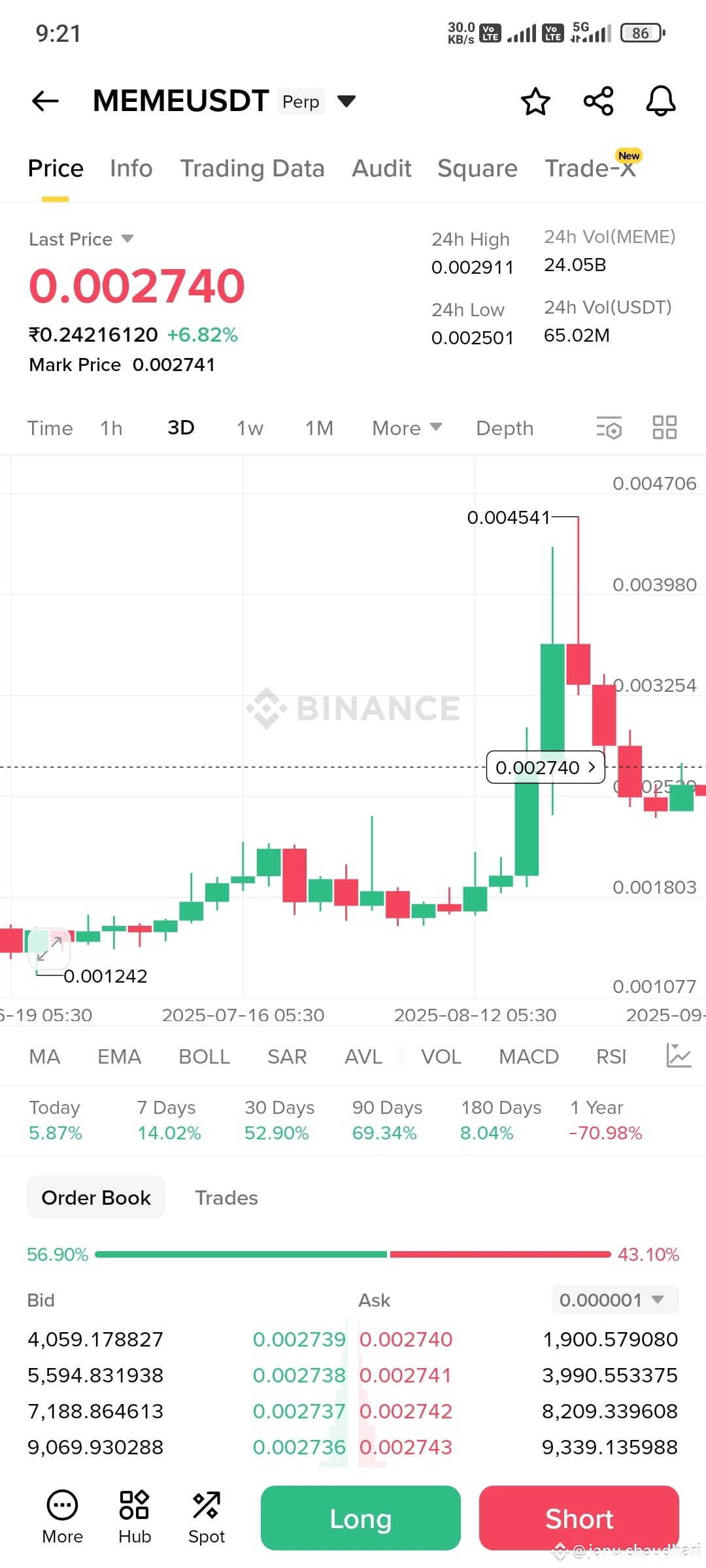
Task: Open the price alert bell
Action: (660, 101)
